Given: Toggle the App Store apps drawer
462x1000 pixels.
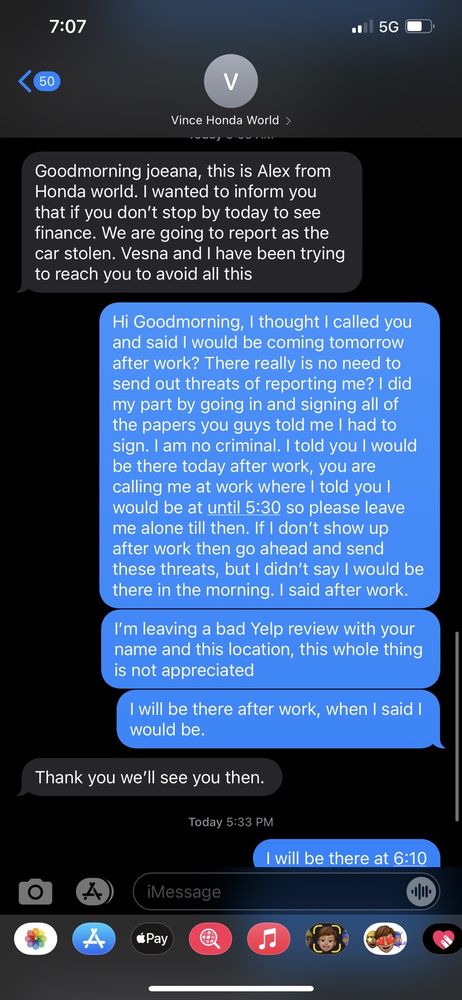Looking at the screenshot, I should [95, 891].
